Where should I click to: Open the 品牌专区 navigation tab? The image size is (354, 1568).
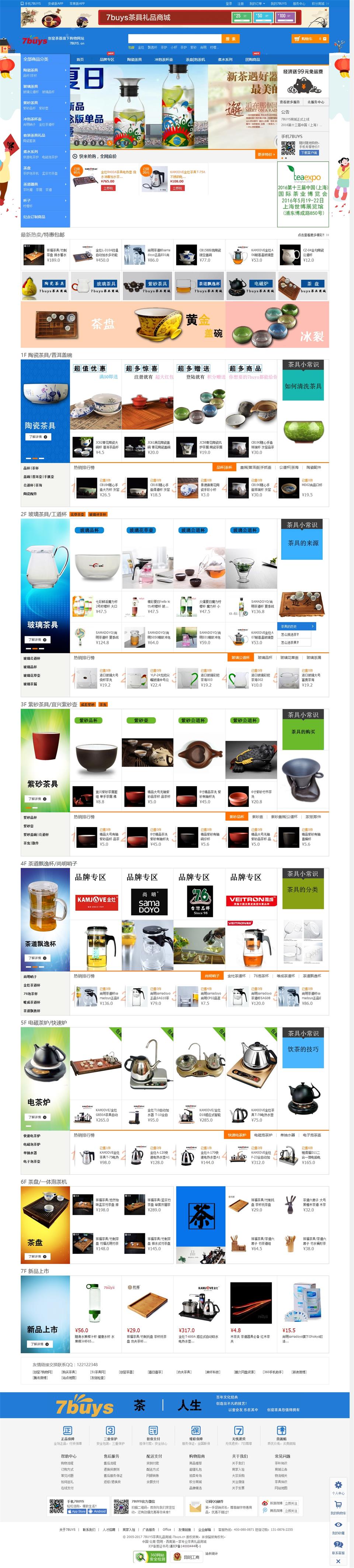[107, 60]
